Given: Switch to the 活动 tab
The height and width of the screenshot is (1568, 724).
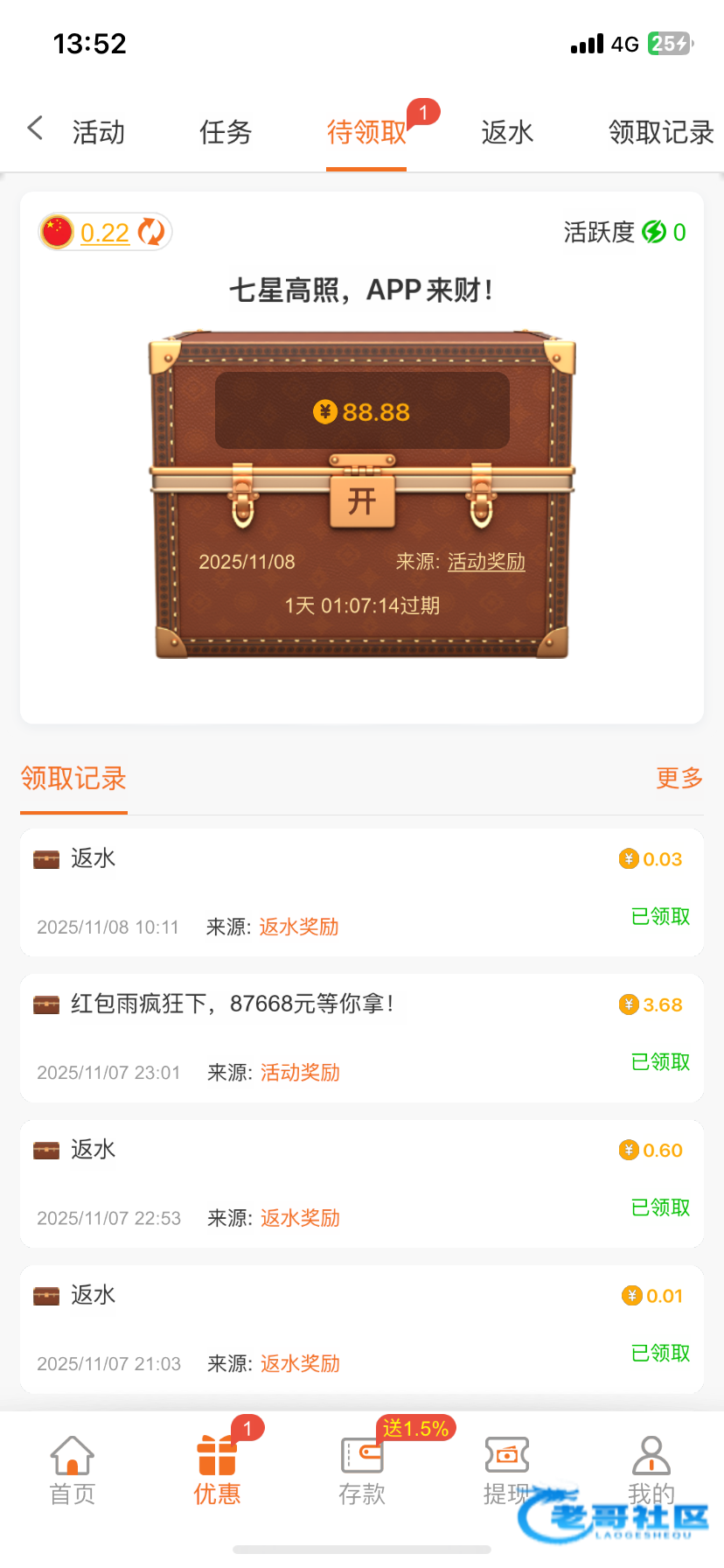Looking at the screenshot, I should (99, 132).
